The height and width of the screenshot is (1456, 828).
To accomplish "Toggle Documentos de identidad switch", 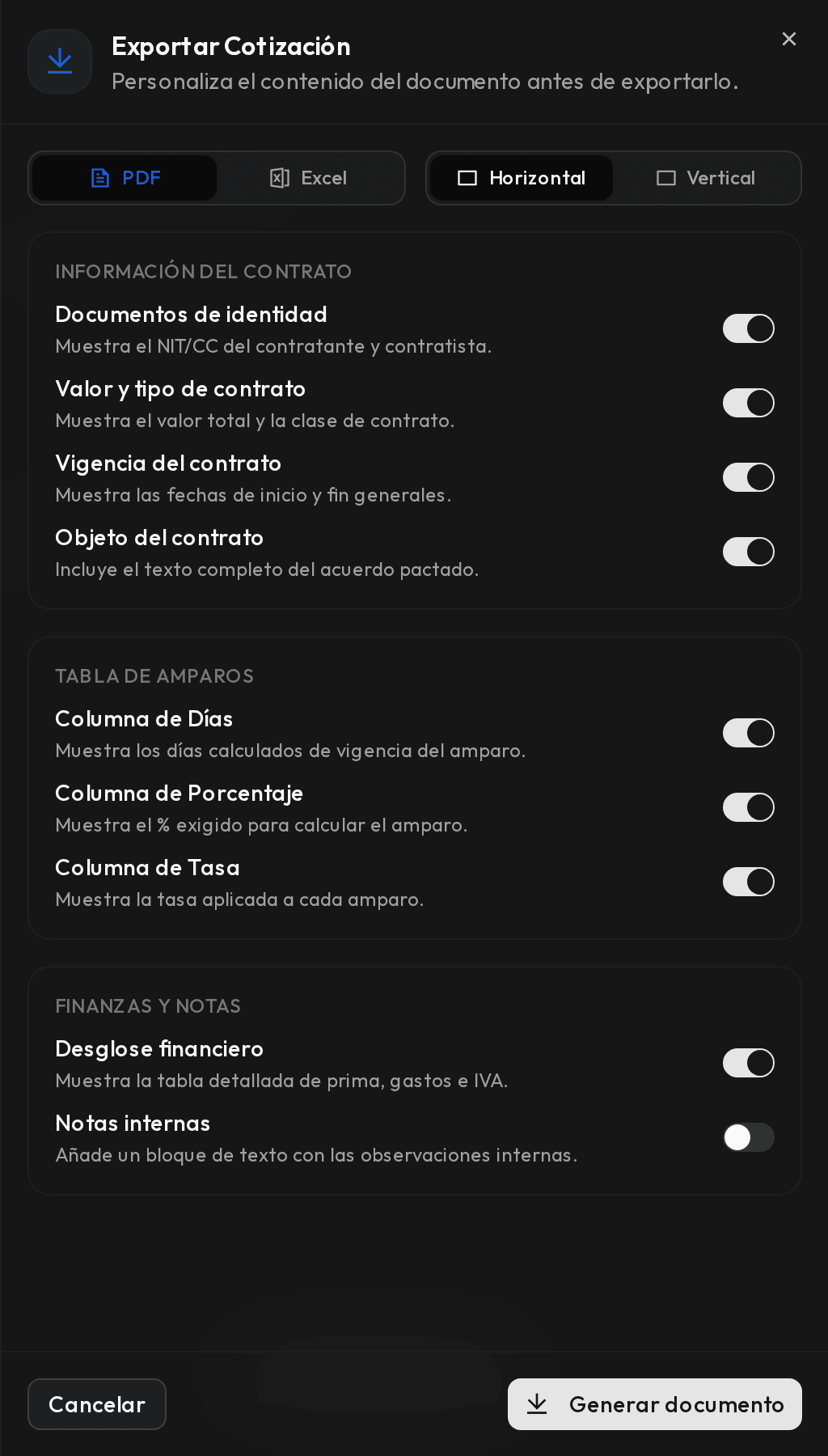I will (x=749, y=328).
